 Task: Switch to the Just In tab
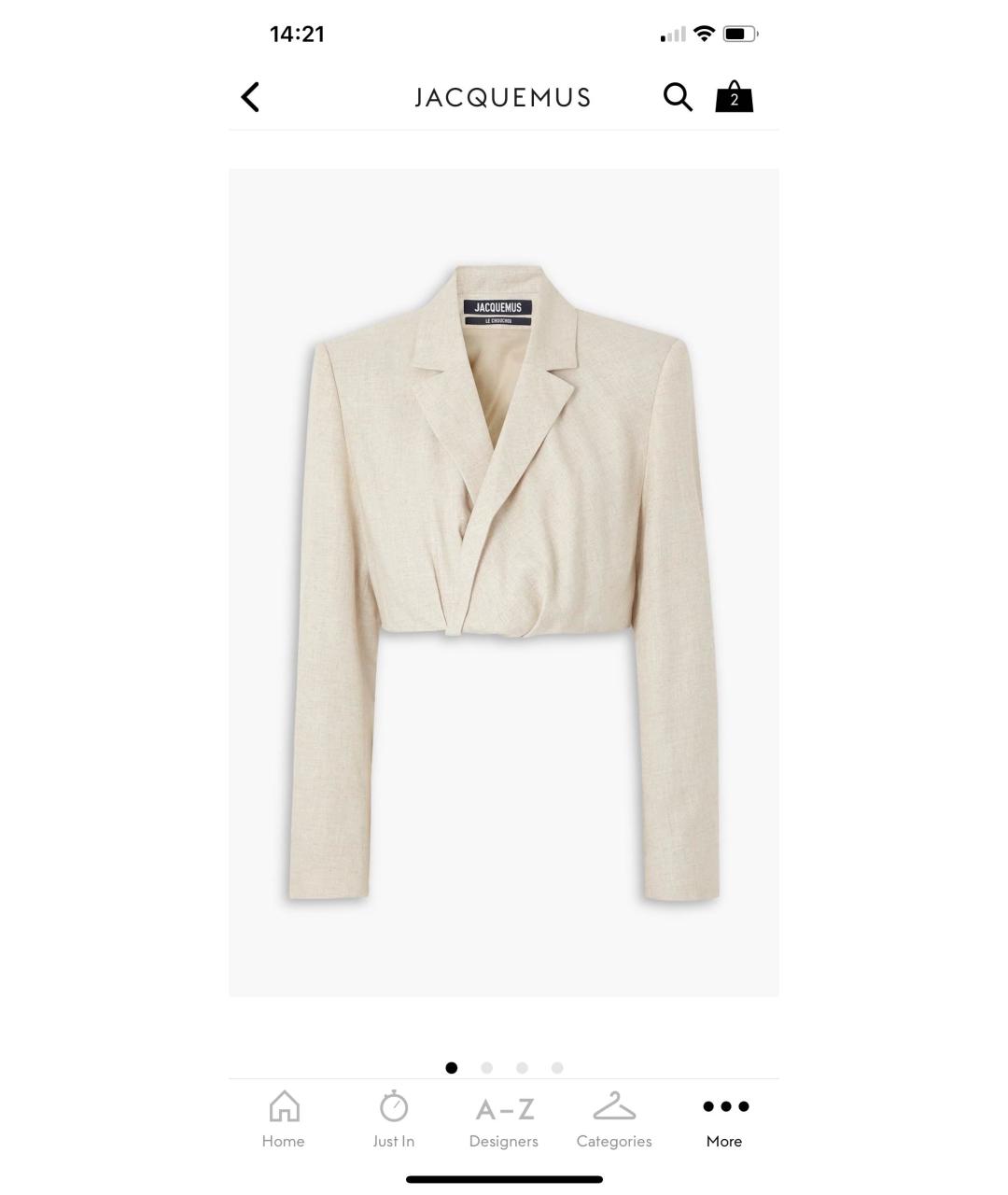click(394, 1119)
